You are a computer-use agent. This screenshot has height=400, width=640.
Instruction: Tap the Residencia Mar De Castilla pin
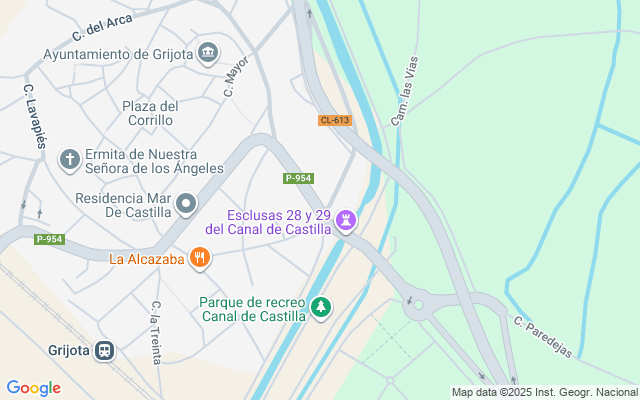(187, 206)
